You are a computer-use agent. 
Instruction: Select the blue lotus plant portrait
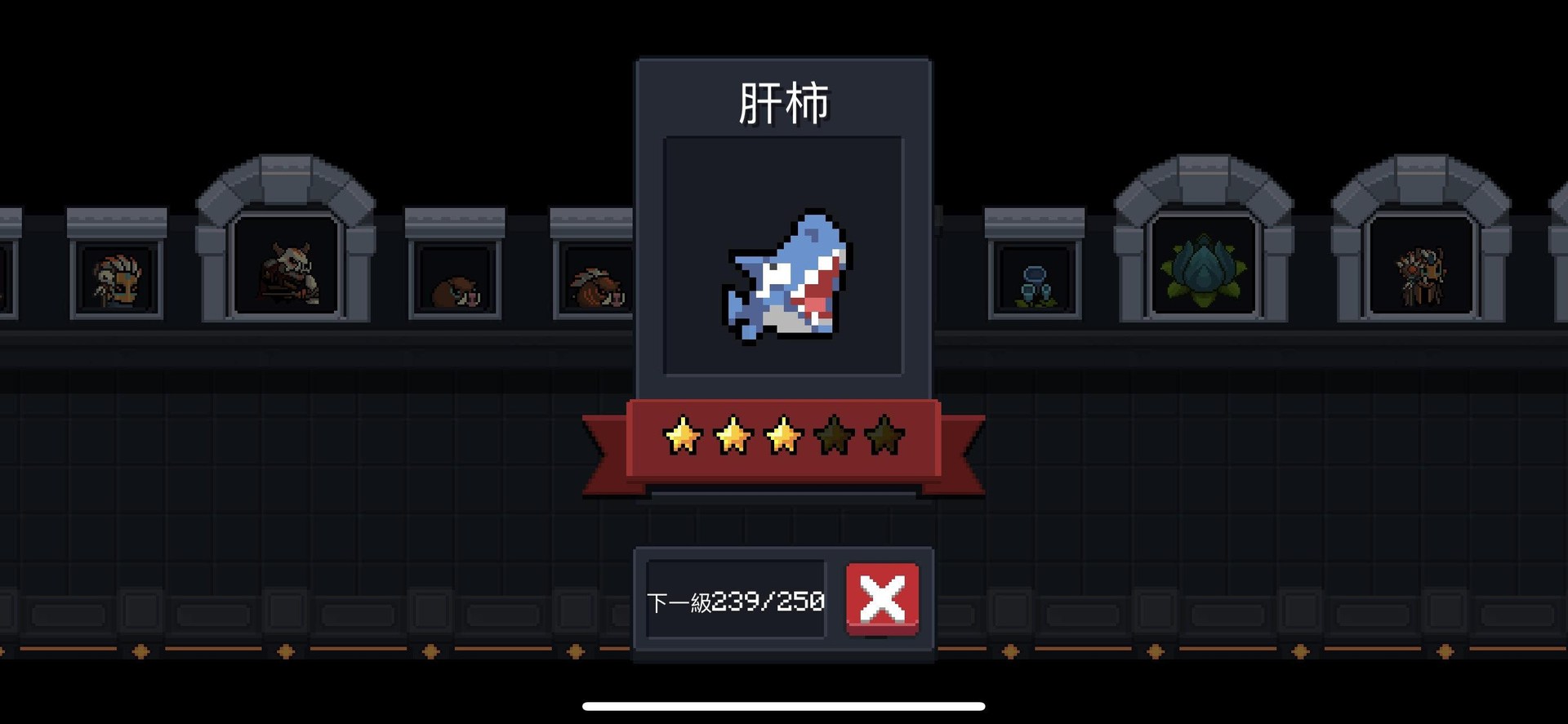coord(1203,269)
